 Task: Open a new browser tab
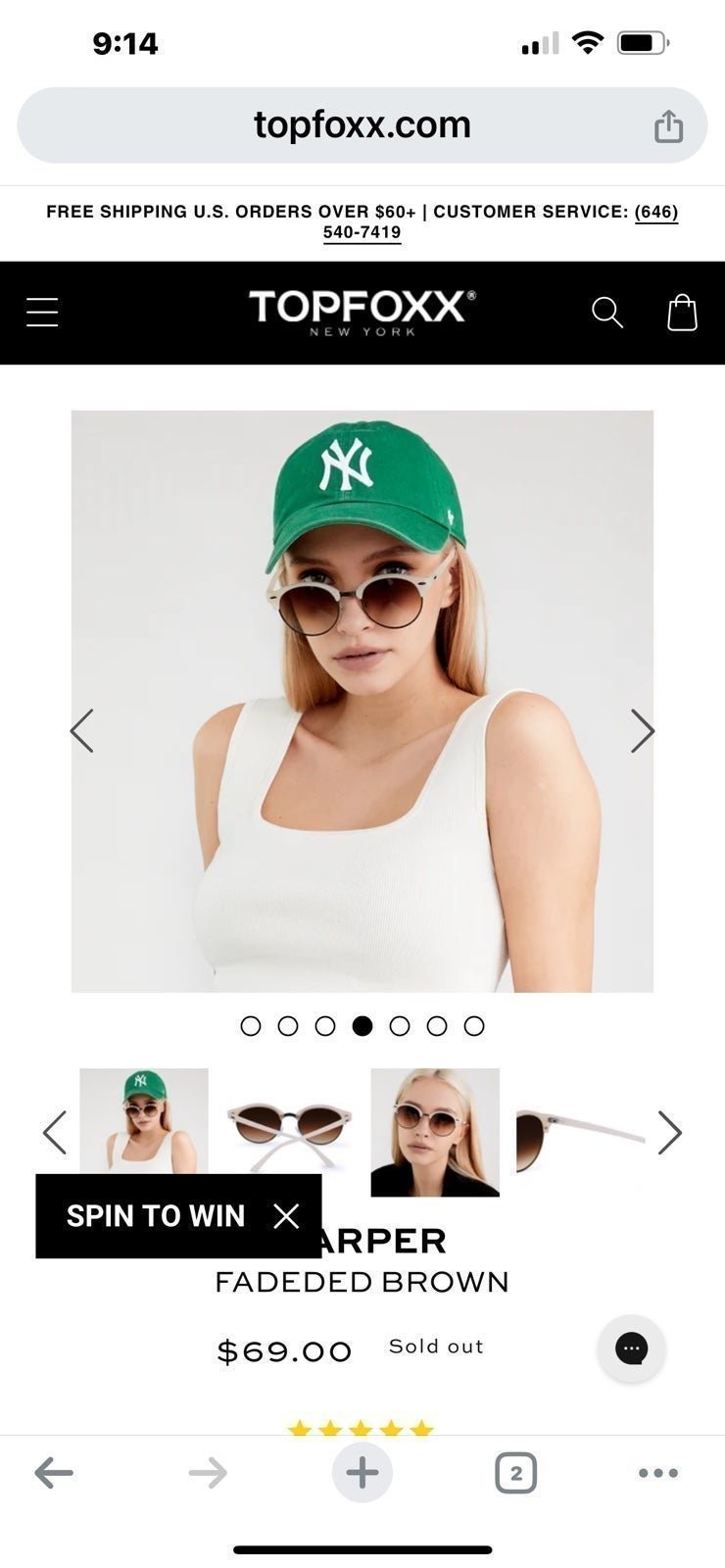pos(362,1472)
